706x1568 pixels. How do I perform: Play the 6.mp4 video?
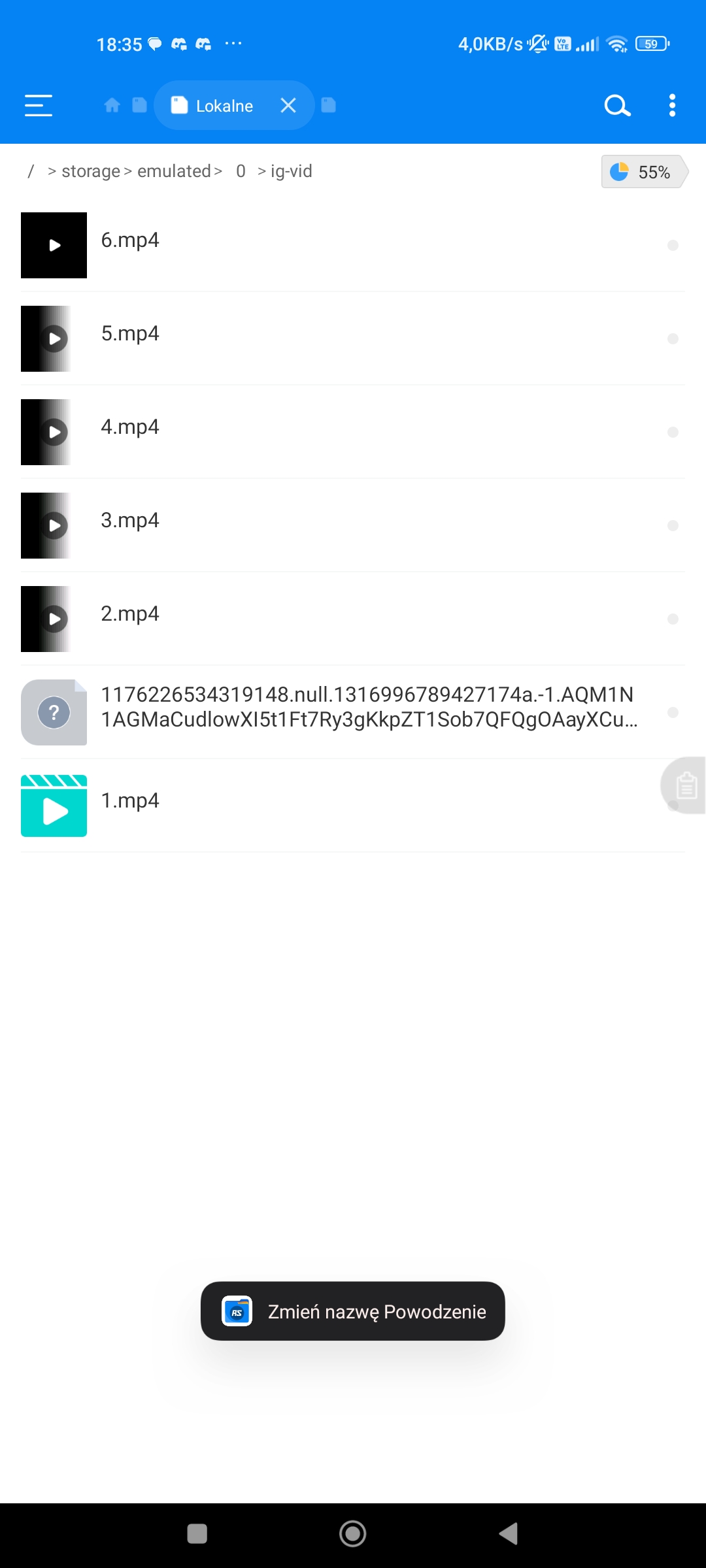[x=54, y=245]
